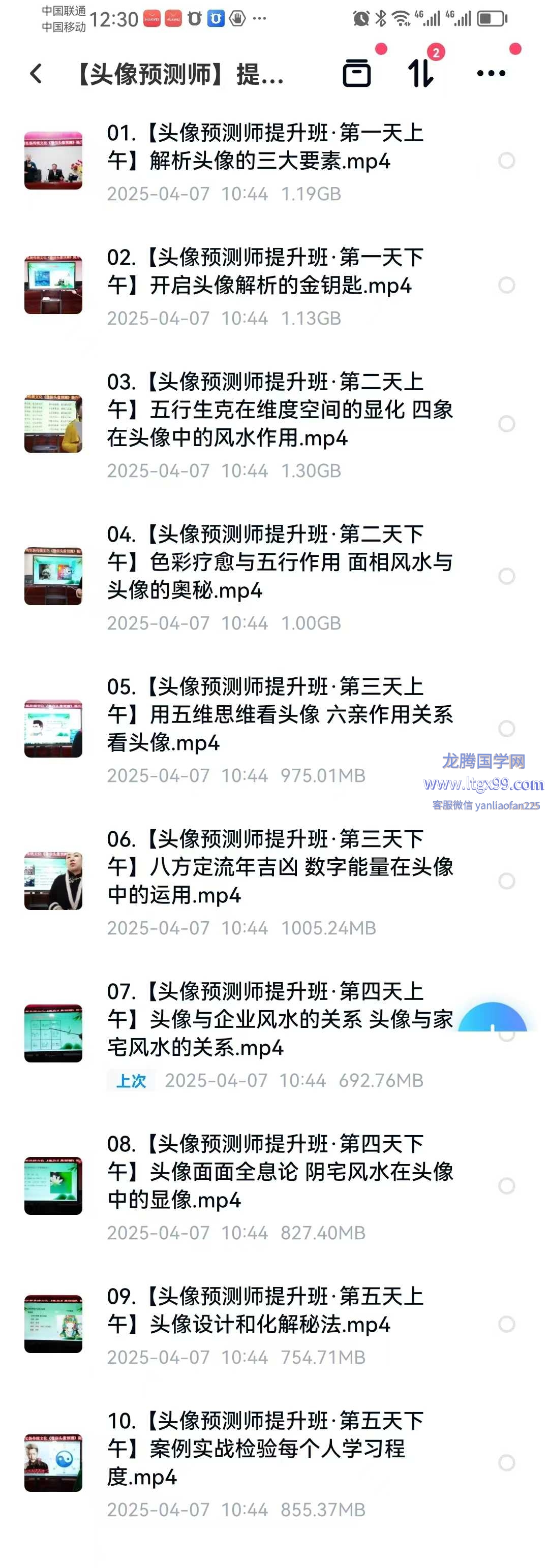Screen dimensions: 549x1568
Task: Open file 09 头像设计和化解秘法.mp4
Action: (268, 1310)
